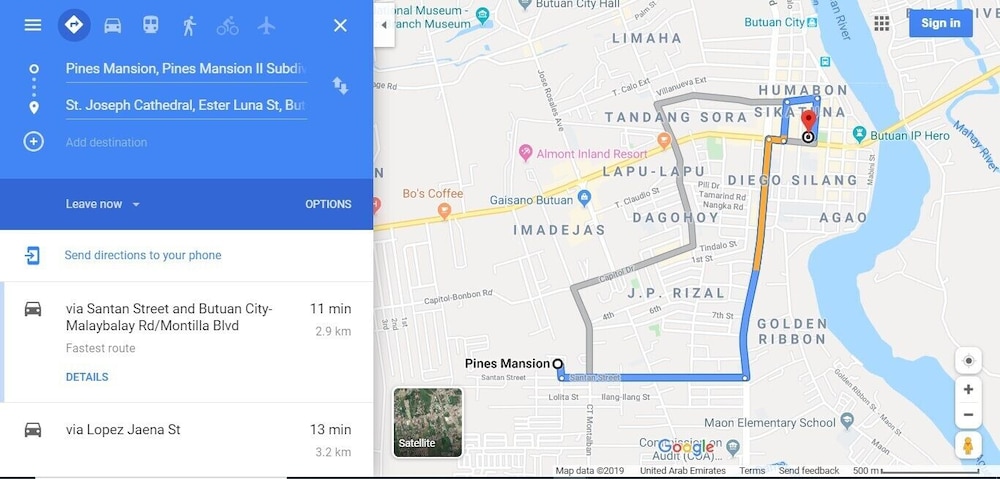
Task: Close the directions panel
Action: [x=340, y=25]
